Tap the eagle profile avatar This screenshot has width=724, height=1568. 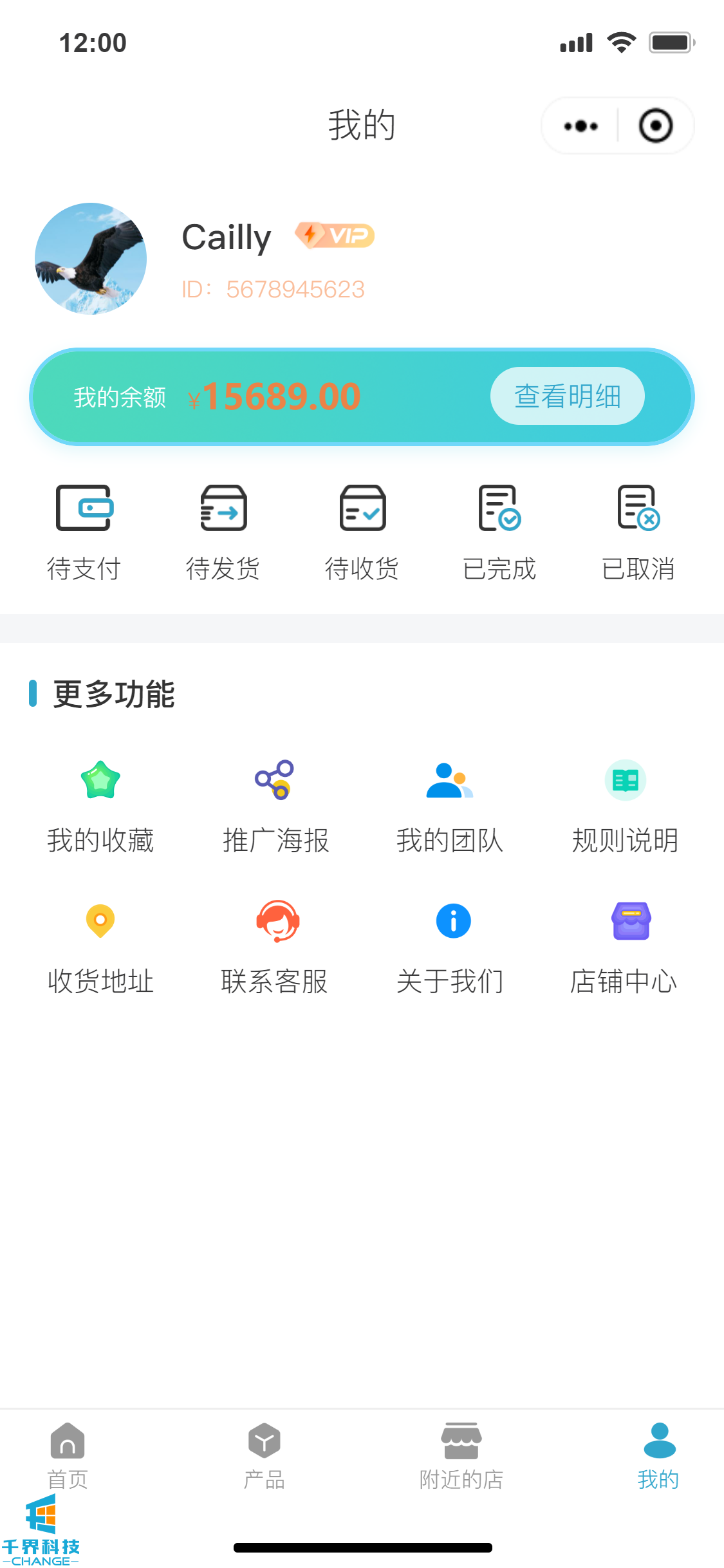(91, 259)
